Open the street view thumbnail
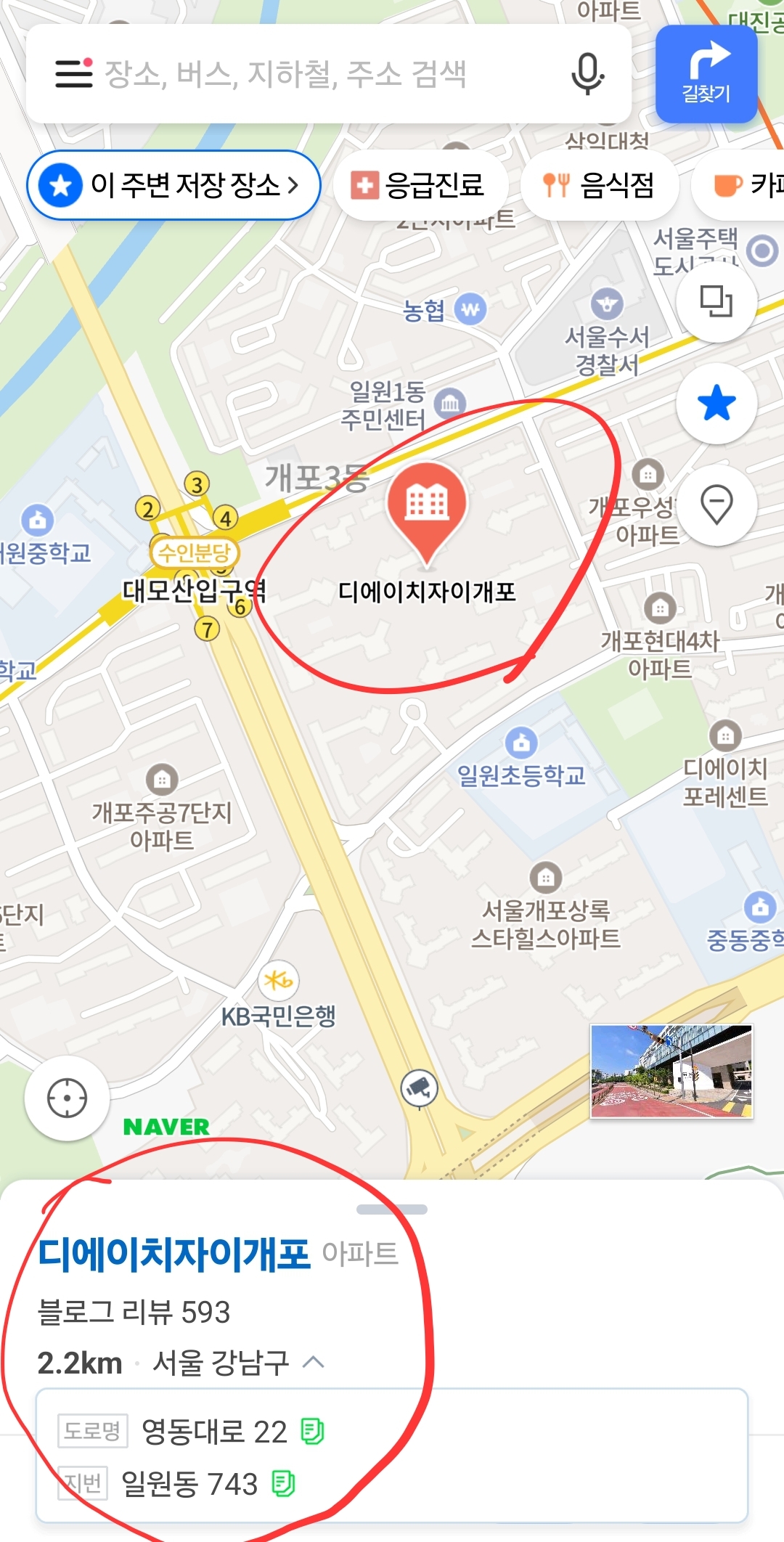The image size is (784, 1542). (671, 1071)
